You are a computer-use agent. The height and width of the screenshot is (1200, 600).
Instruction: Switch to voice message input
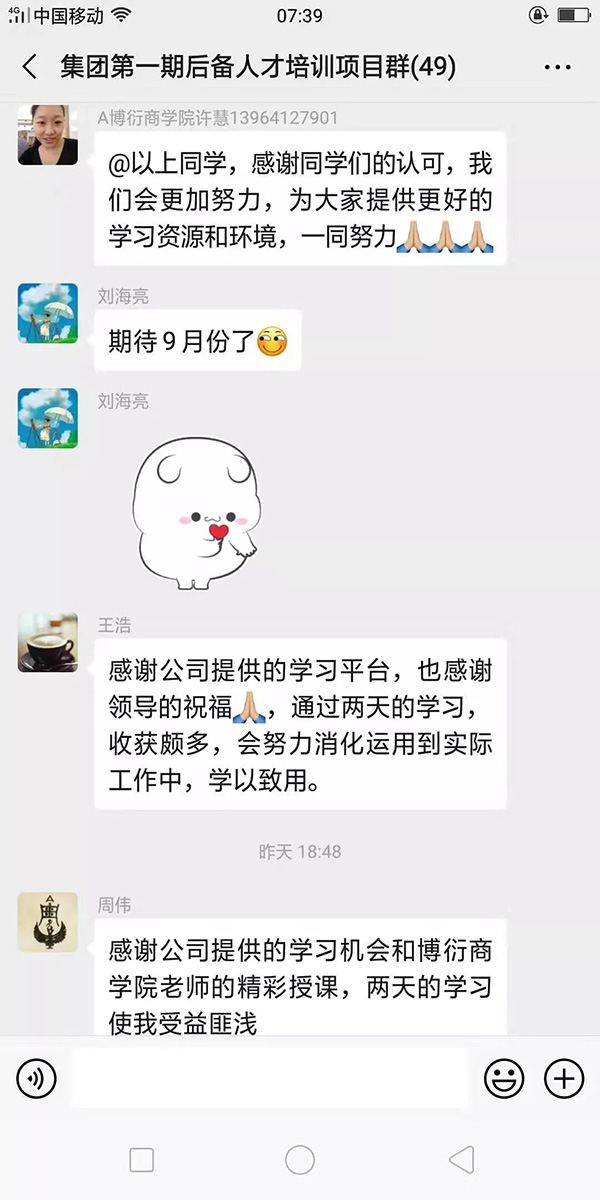point(37,1078)
